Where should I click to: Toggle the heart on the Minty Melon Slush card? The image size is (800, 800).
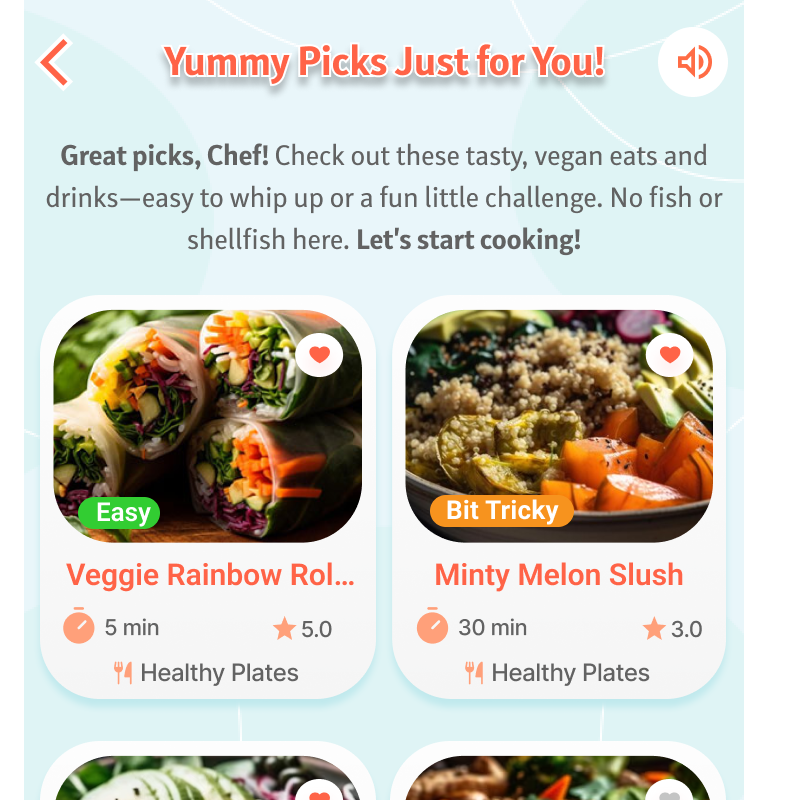(x=670, y=354)
